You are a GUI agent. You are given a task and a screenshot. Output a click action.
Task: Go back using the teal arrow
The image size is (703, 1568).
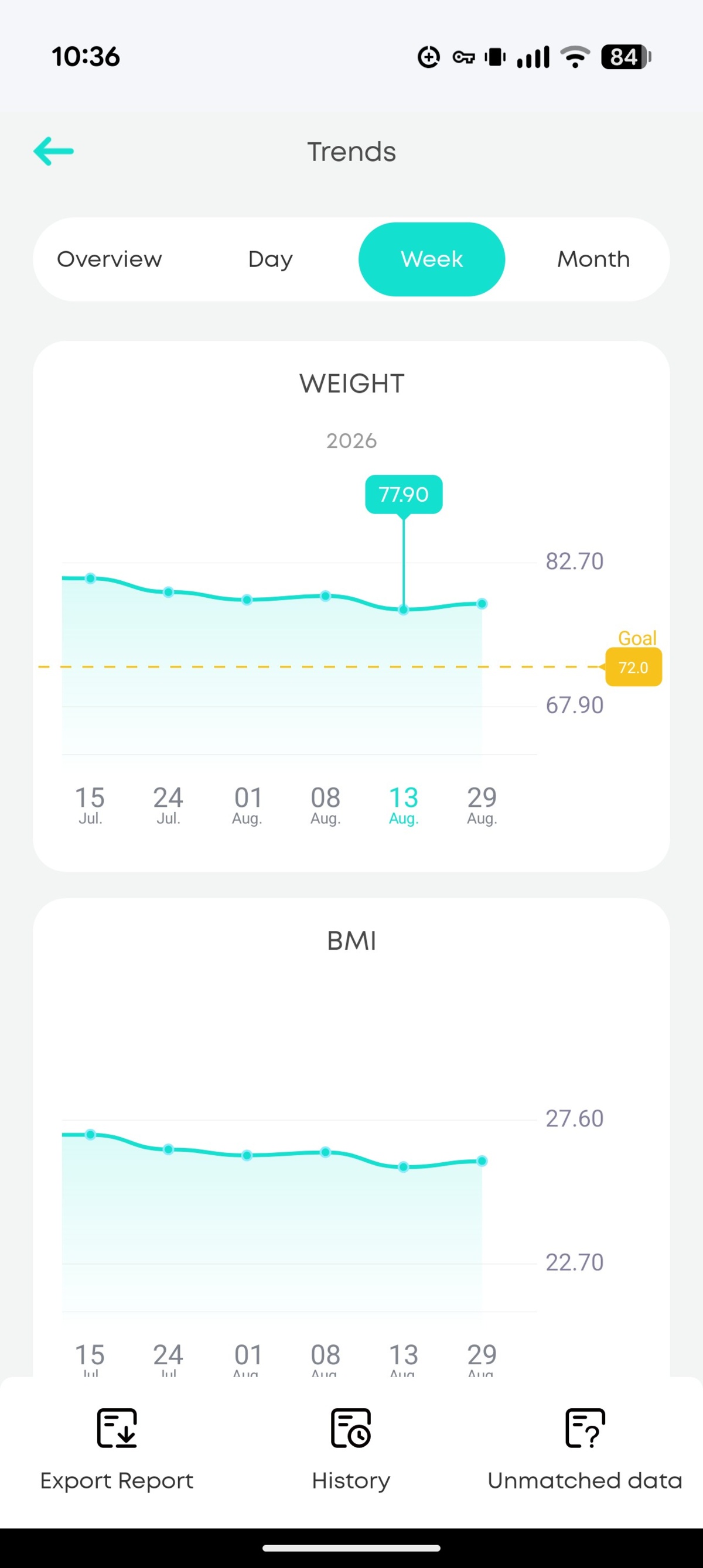pos(54,151)
